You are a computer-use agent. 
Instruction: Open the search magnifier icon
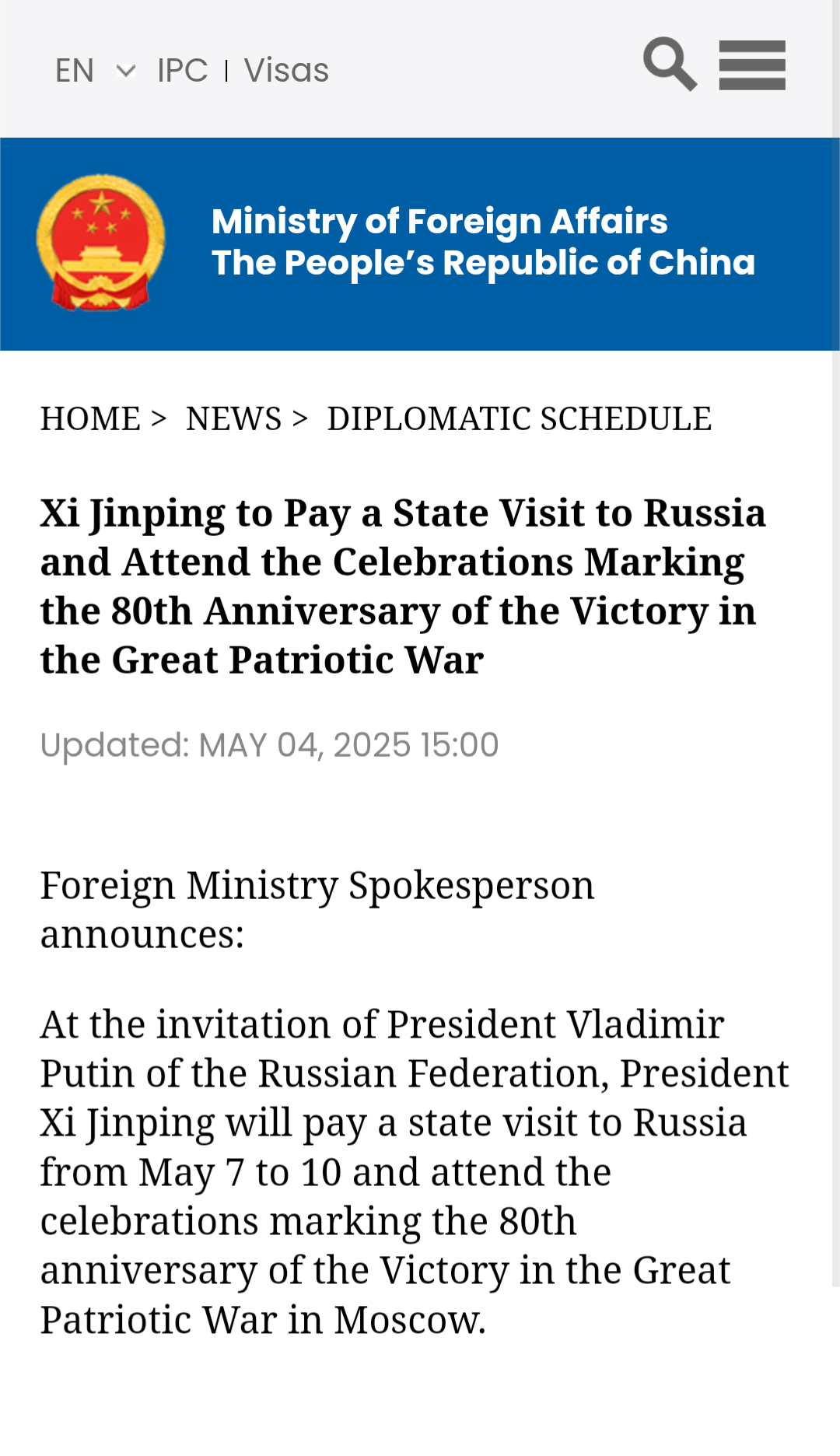pos(670,64)
